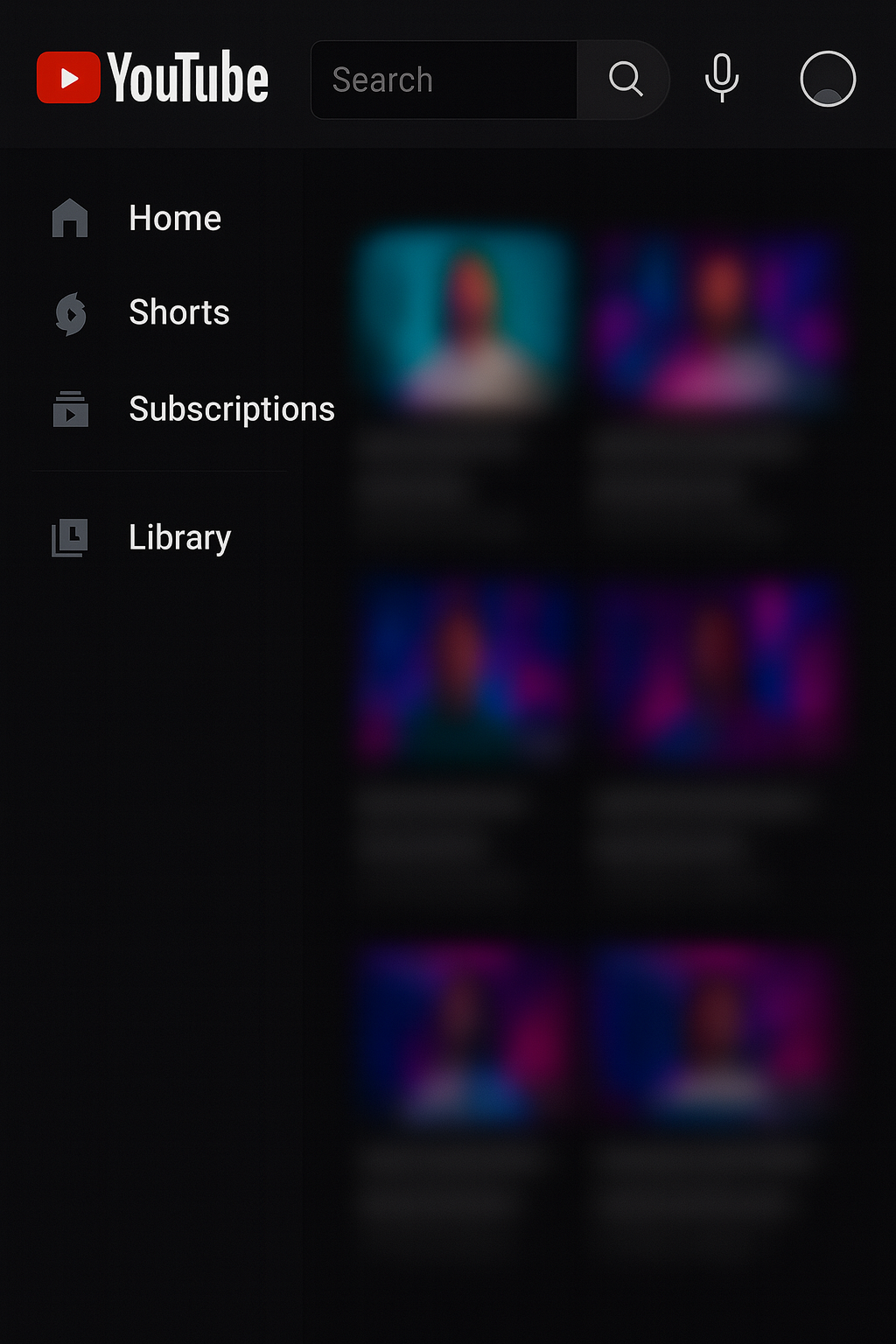Switch to Subscriptions
This screenshot has height=1344, width=896.
click(231, 409)
